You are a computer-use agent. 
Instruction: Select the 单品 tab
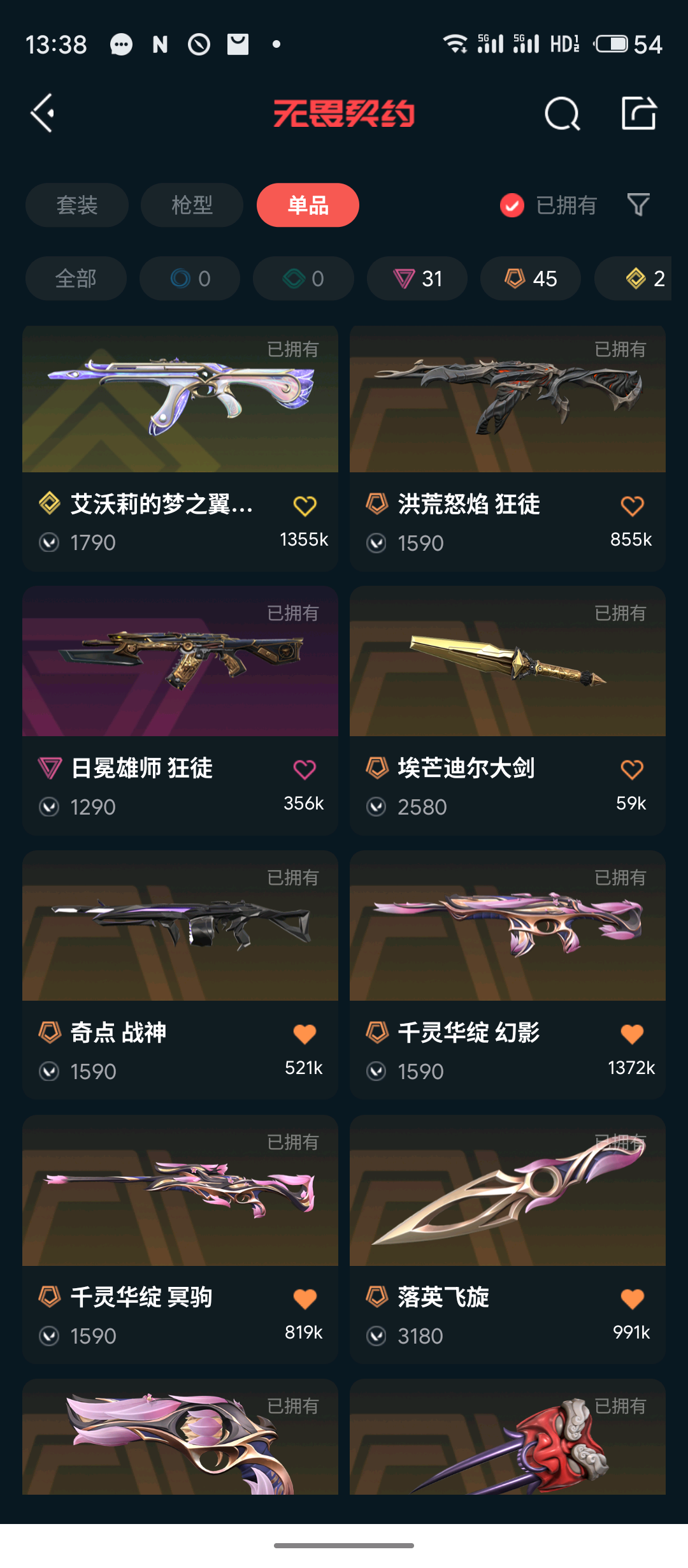(x=308, y=205)
